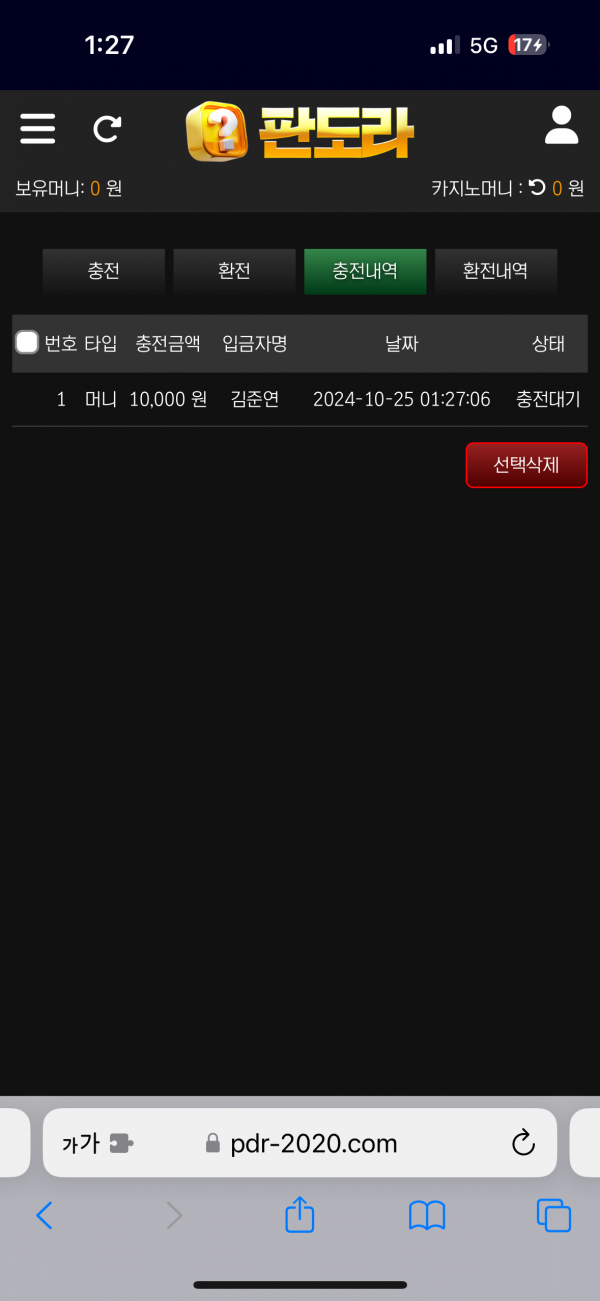The image size is (600, 1301).
Task: Open the 환전내역 tab
Action: coord(495,271)
